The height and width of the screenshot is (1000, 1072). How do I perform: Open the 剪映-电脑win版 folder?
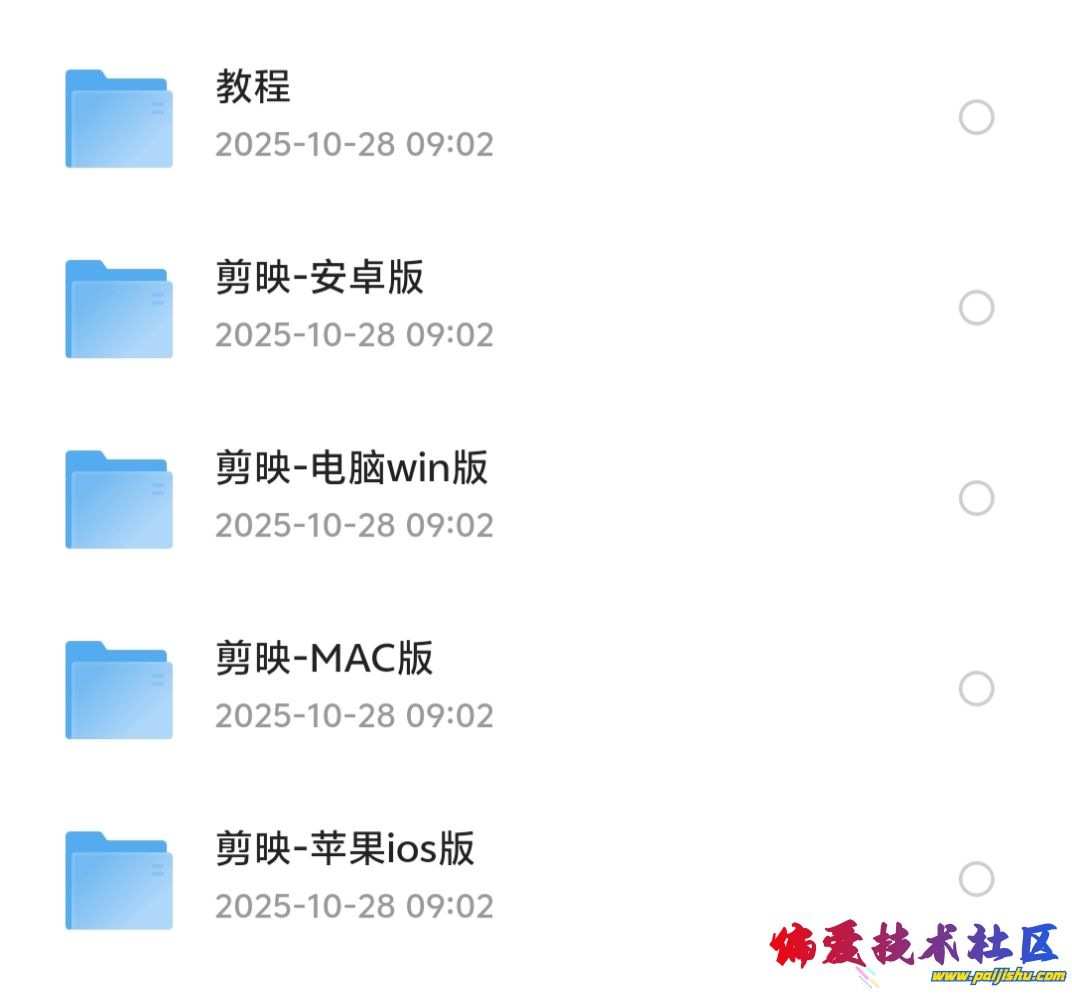[352, 468]
